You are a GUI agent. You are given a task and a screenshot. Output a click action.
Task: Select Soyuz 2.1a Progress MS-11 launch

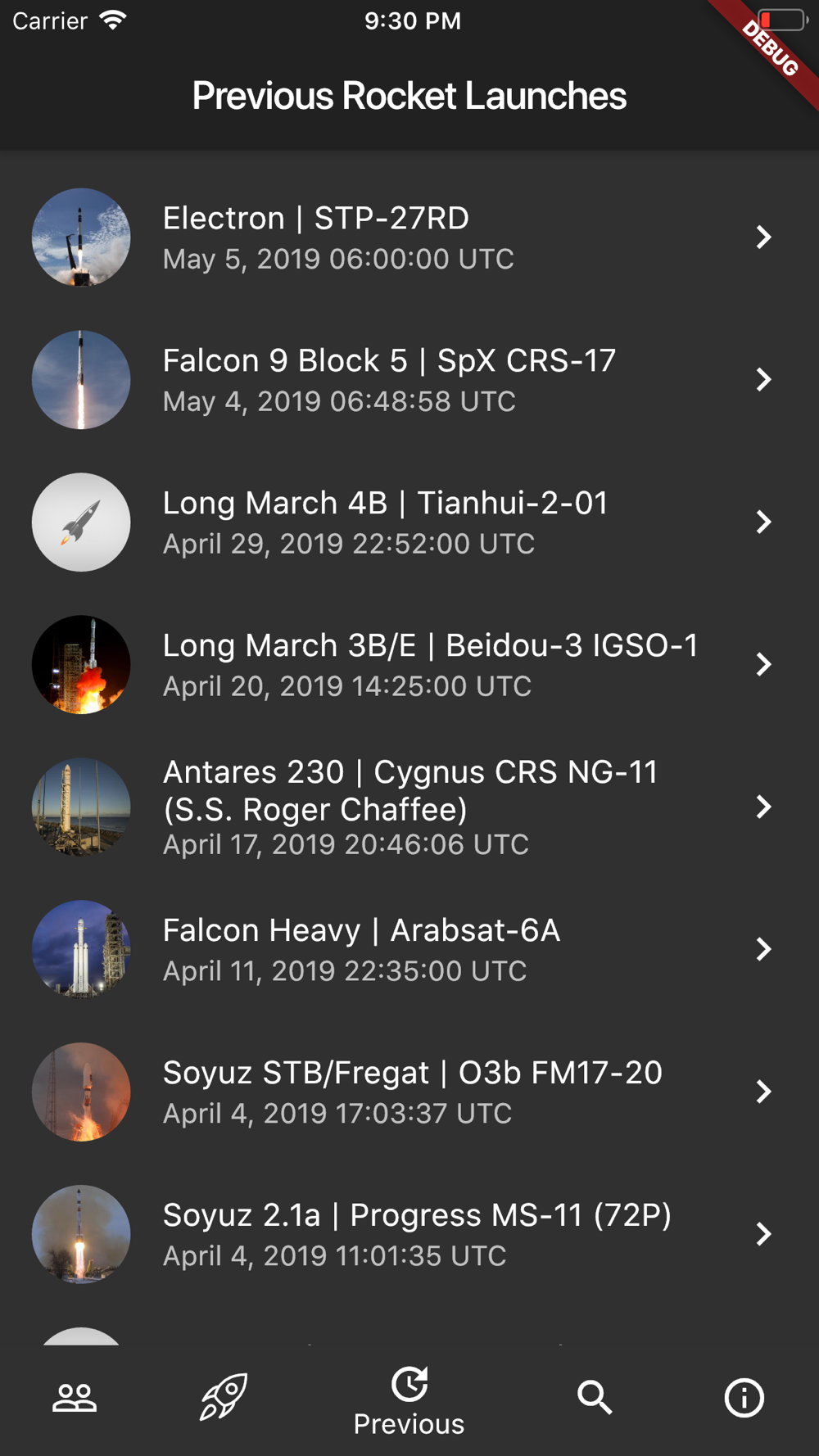(x=409, y=1235)
